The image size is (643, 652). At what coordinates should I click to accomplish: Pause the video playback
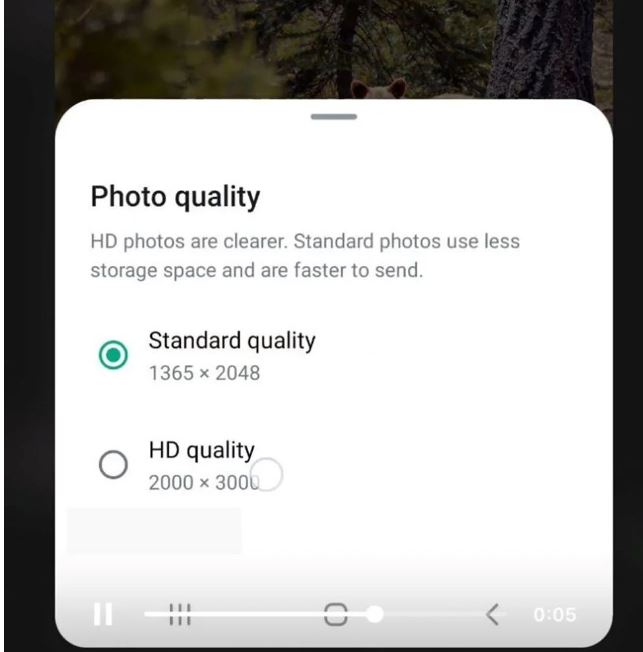coord(102,614)
